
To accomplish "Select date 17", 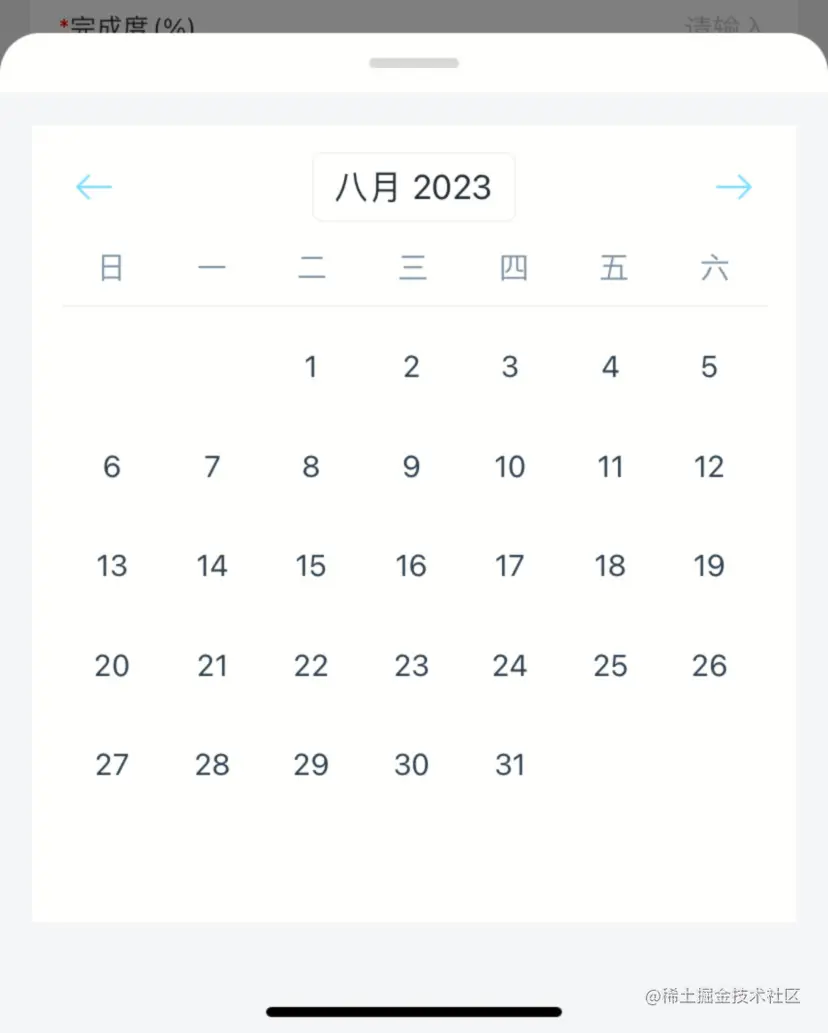I will click(510, 566).
